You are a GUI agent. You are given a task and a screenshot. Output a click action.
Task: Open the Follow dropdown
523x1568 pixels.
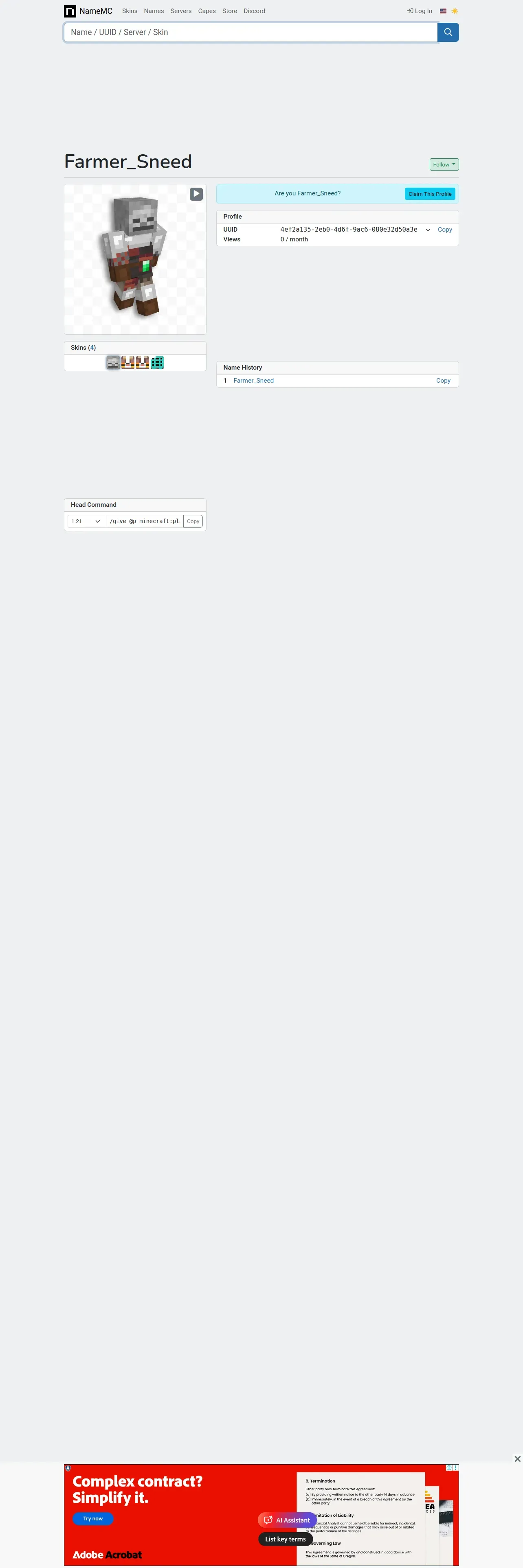click(x=444, y=164)
